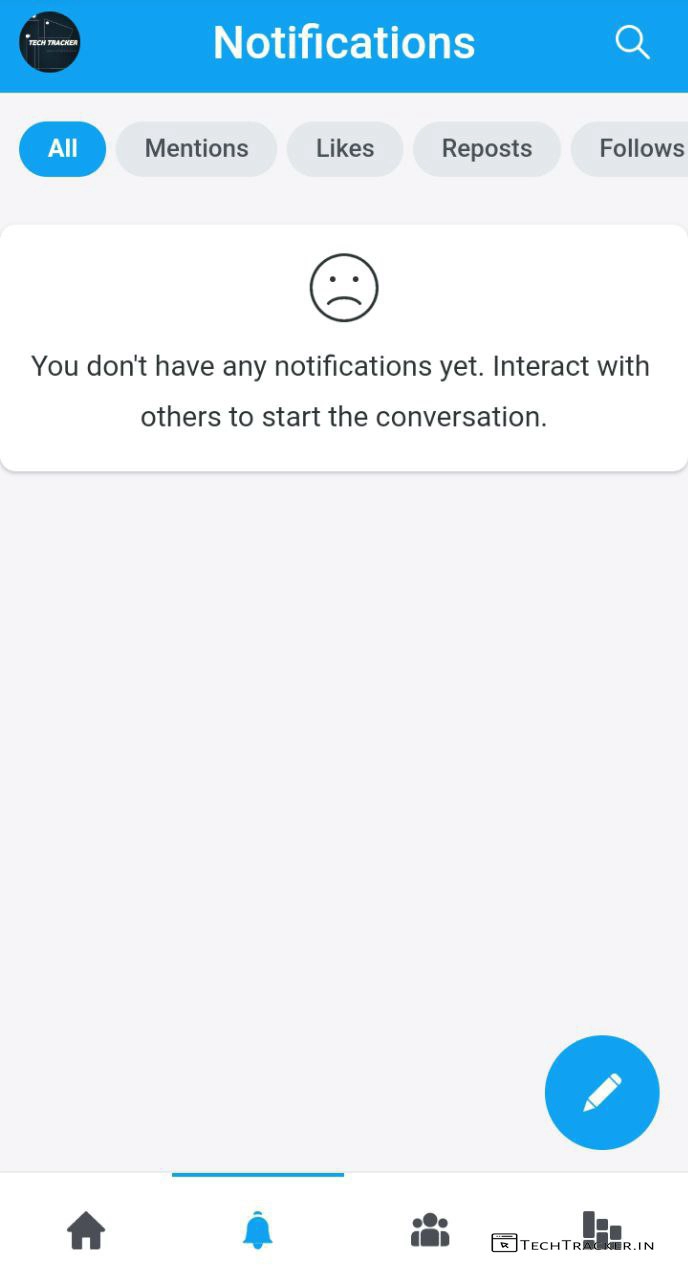Image resolution: width=688 pixels, height=1280 pixels.
Task: Select the All filter chip
Action: click(62, 149)
